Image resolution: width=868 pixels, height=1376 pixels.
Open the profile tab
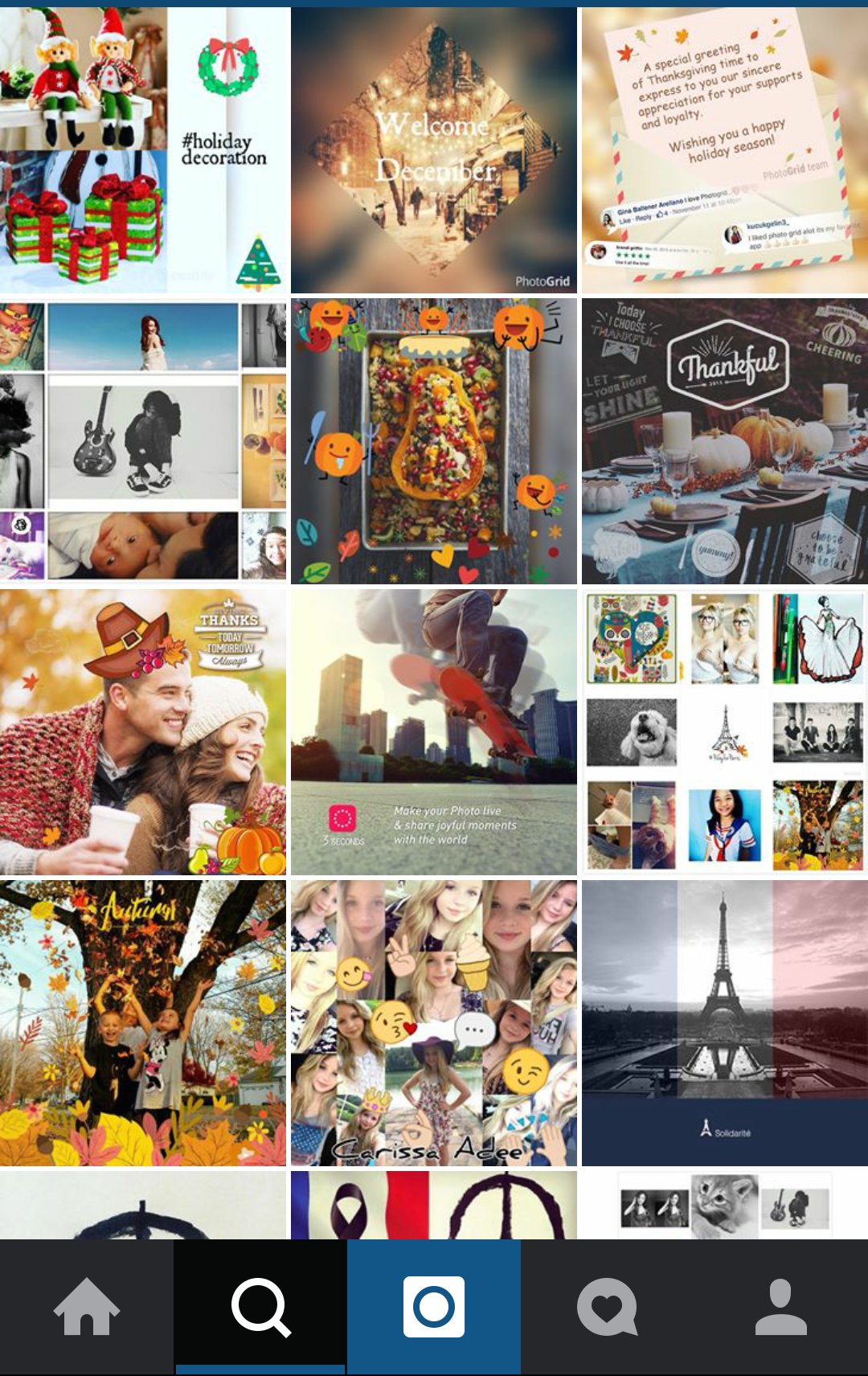[781, 1307]
